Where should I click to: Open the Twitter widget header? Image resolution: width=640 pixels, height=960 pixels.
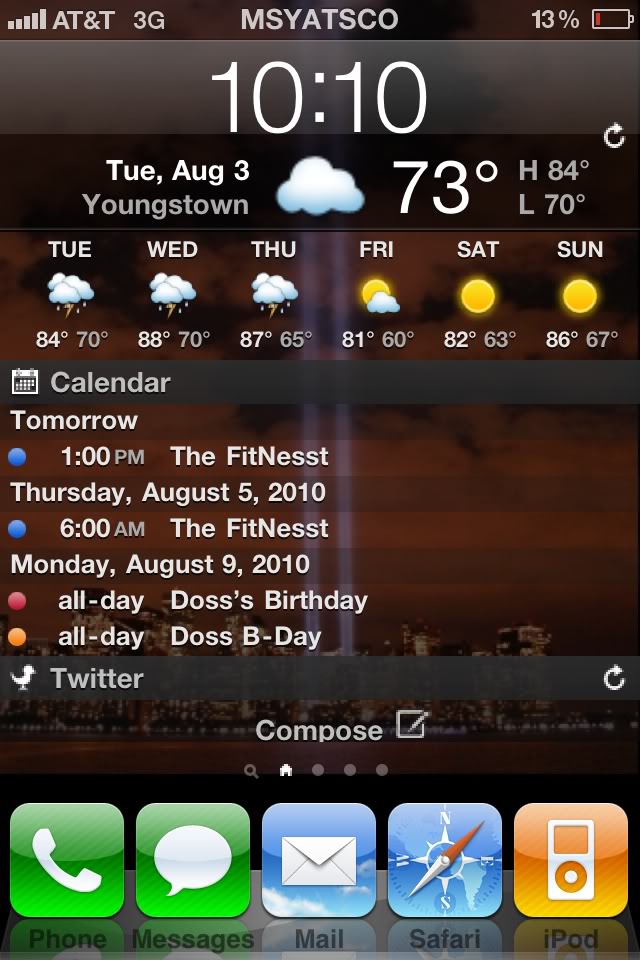click(96, 679)
